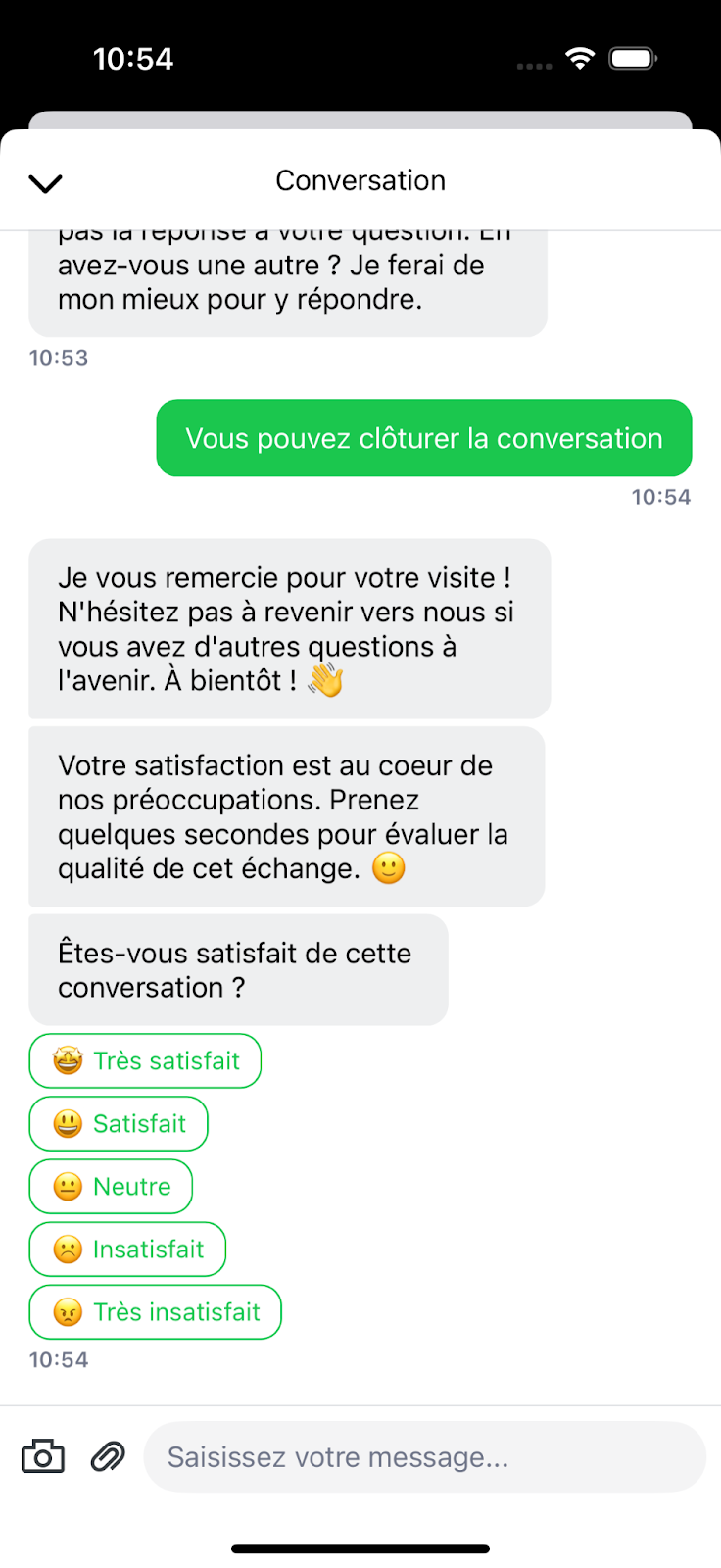Focus the Saisissez votre message field

[x=423, y=1457]
